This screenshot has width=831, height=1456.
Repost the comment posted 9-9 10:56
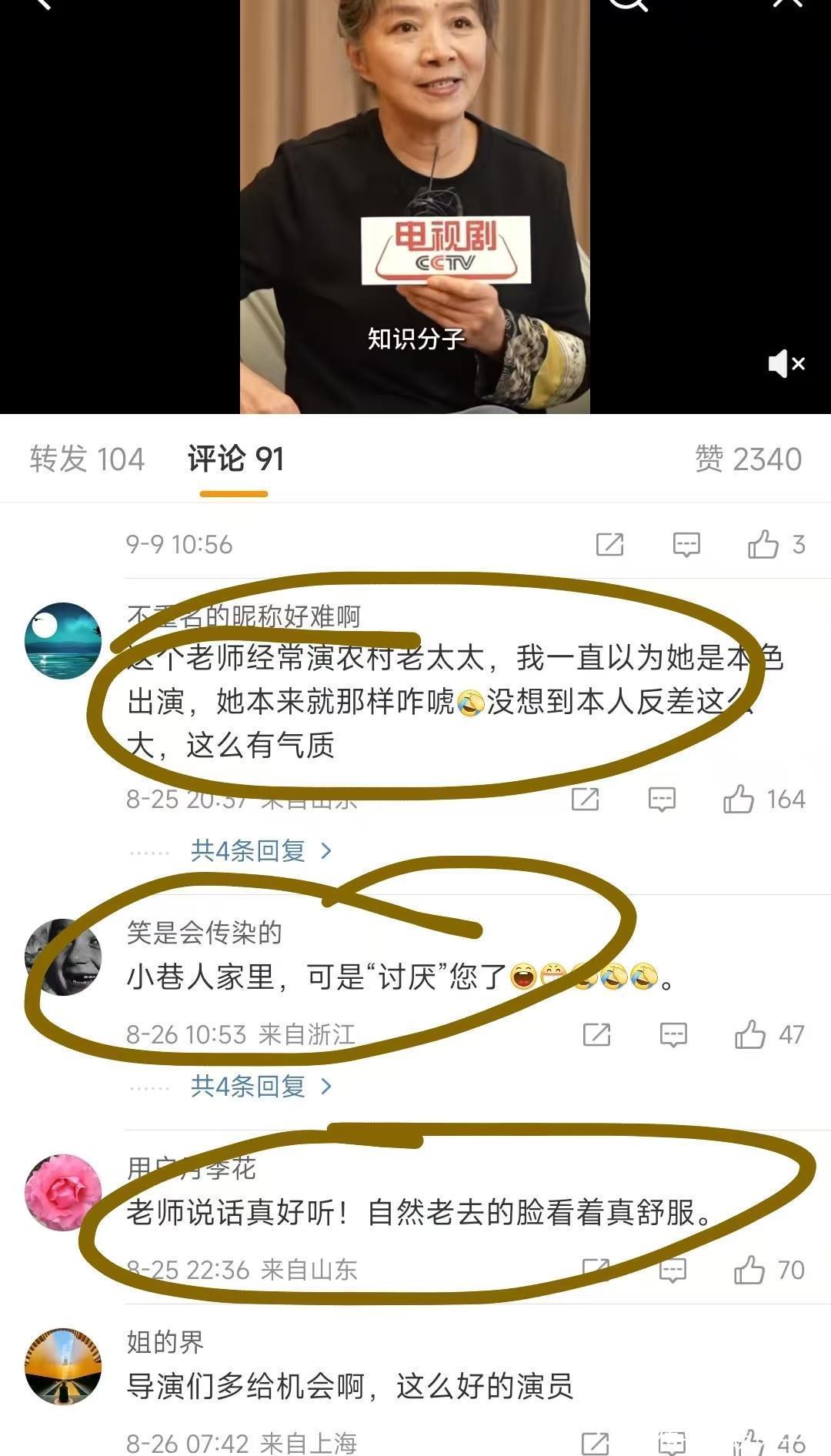609,544
